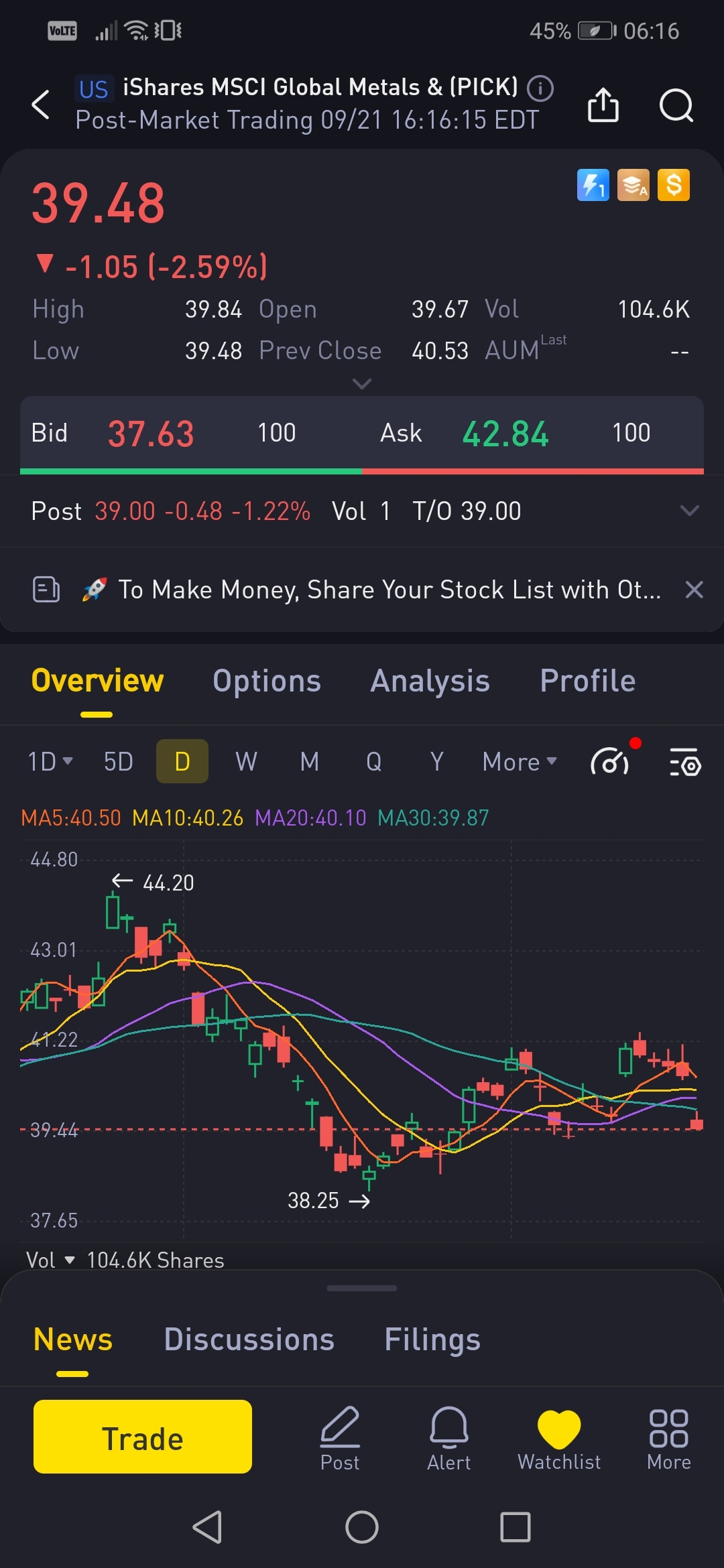Open the chart settings icon

point(685,763)
